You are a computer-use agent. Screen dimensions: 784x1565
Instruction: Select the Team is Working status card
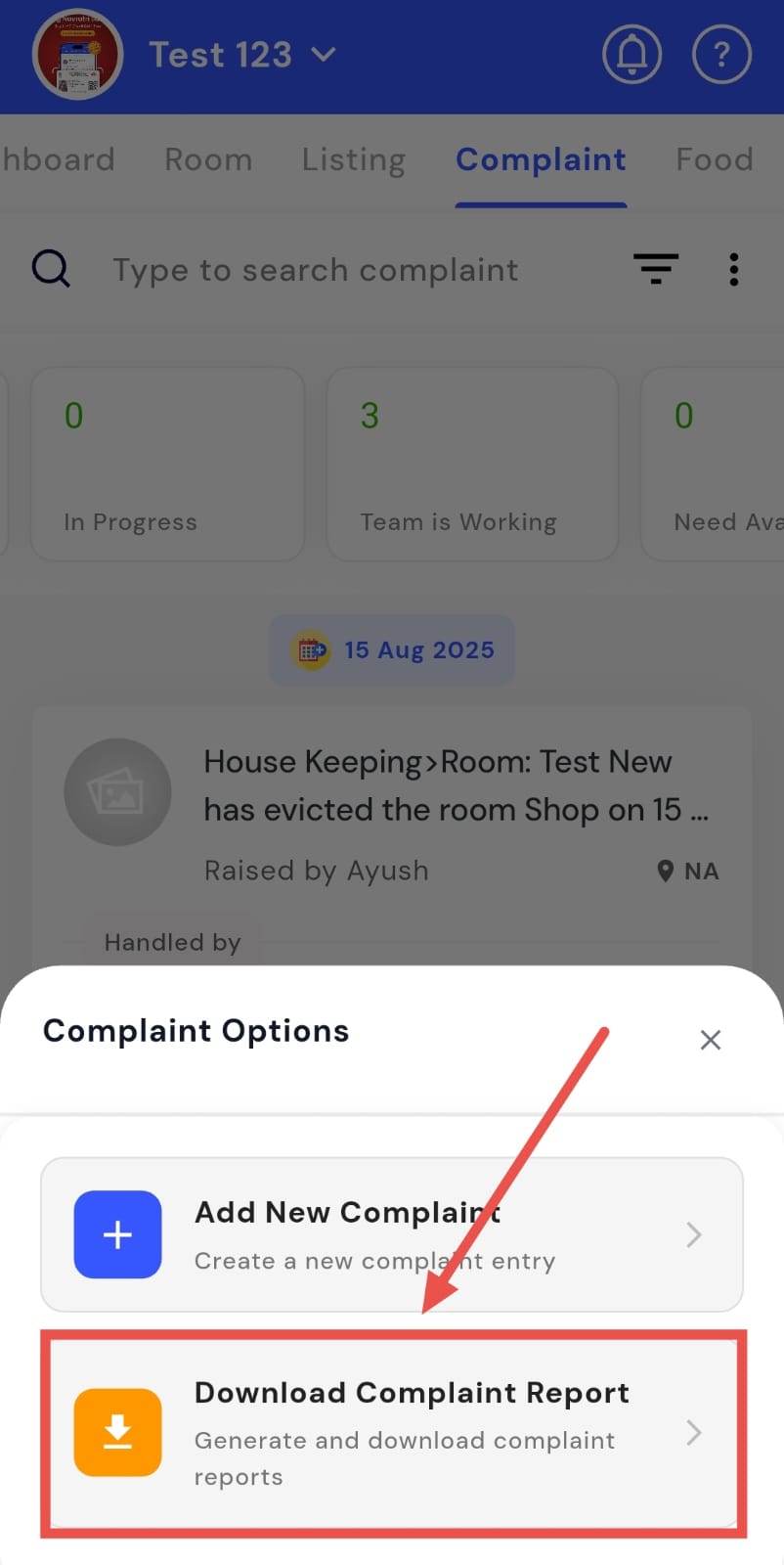click(472, 464)
